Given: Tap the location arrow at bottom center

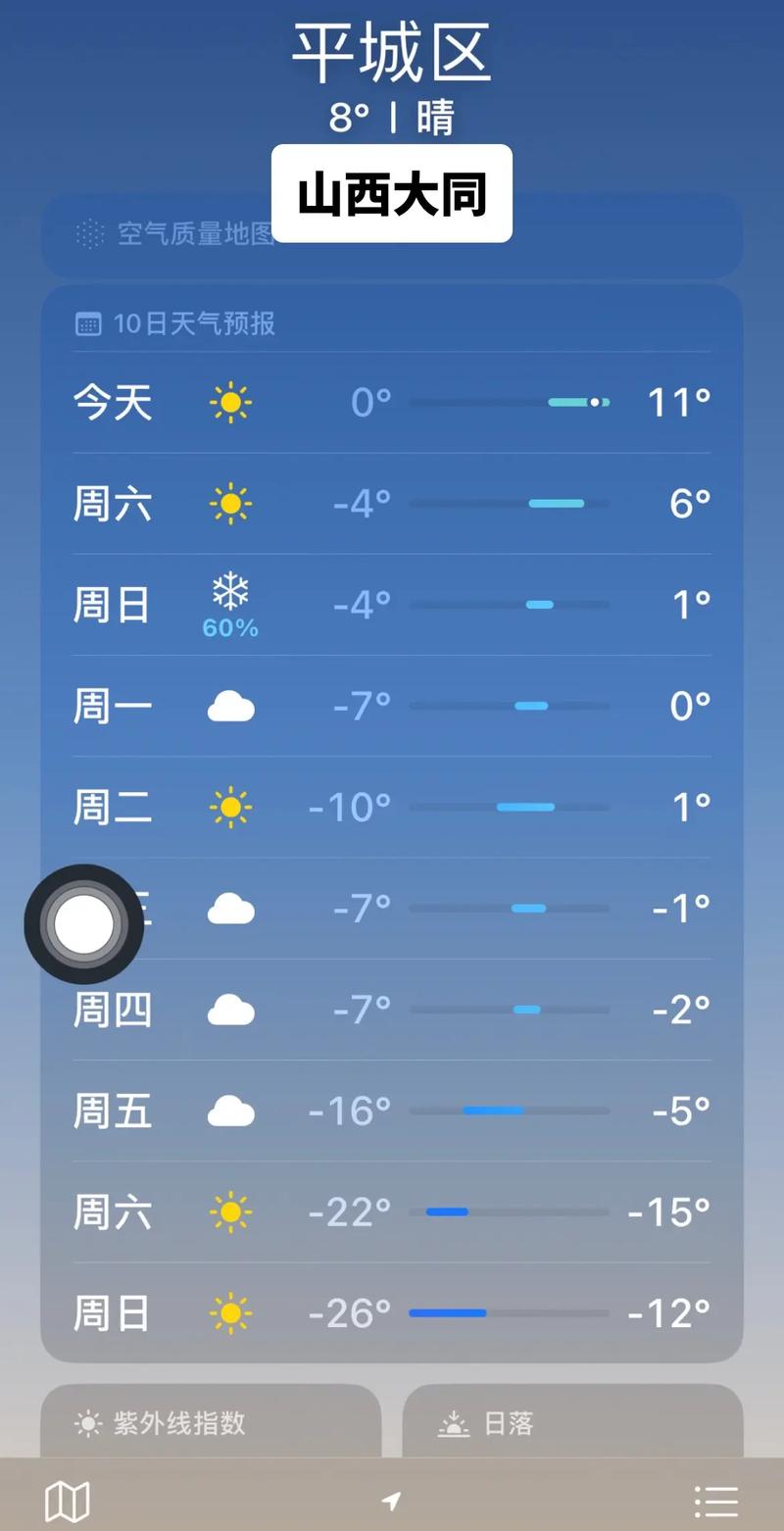Looking at the screenshot, I should 392,1500.
